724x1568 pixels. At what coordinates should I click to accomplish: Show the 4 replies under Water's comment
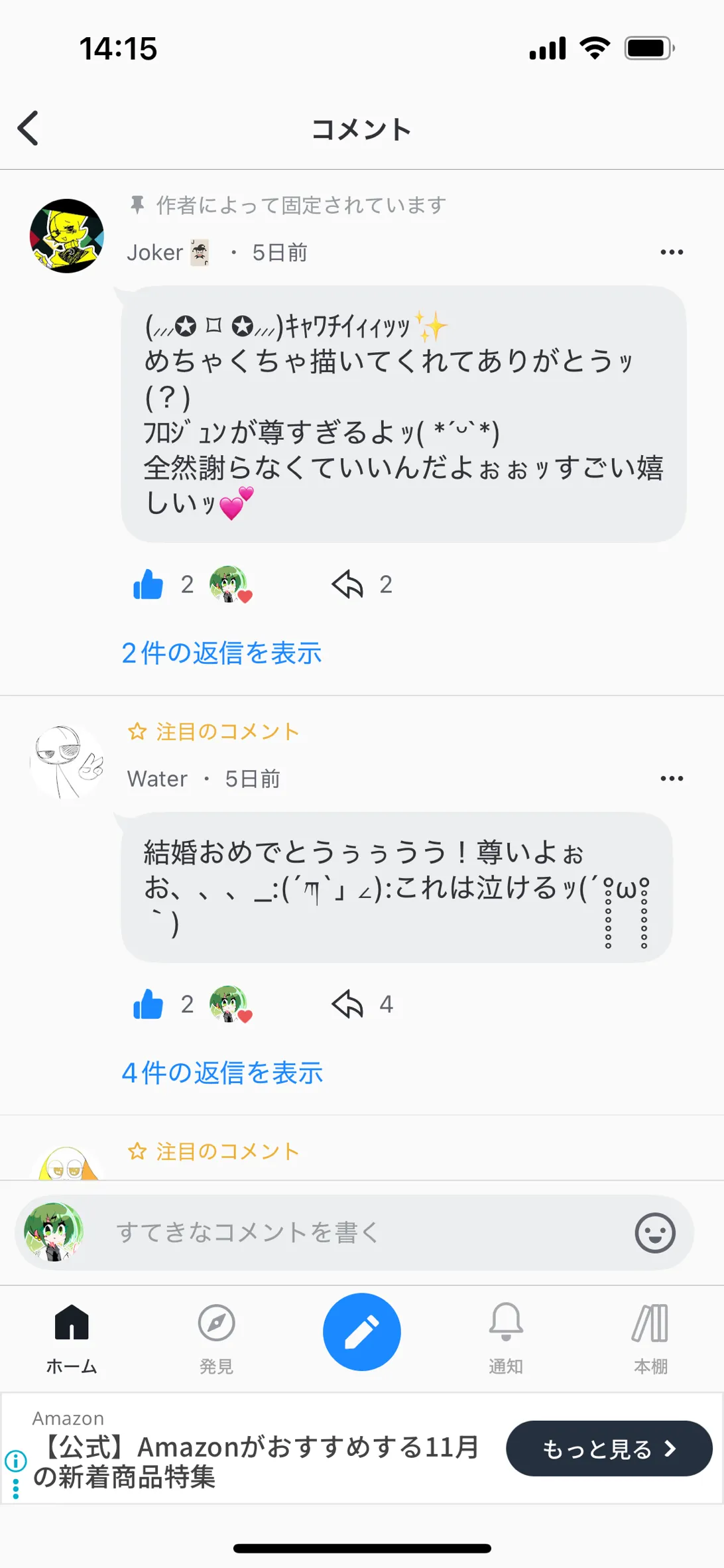(222, 1073)
